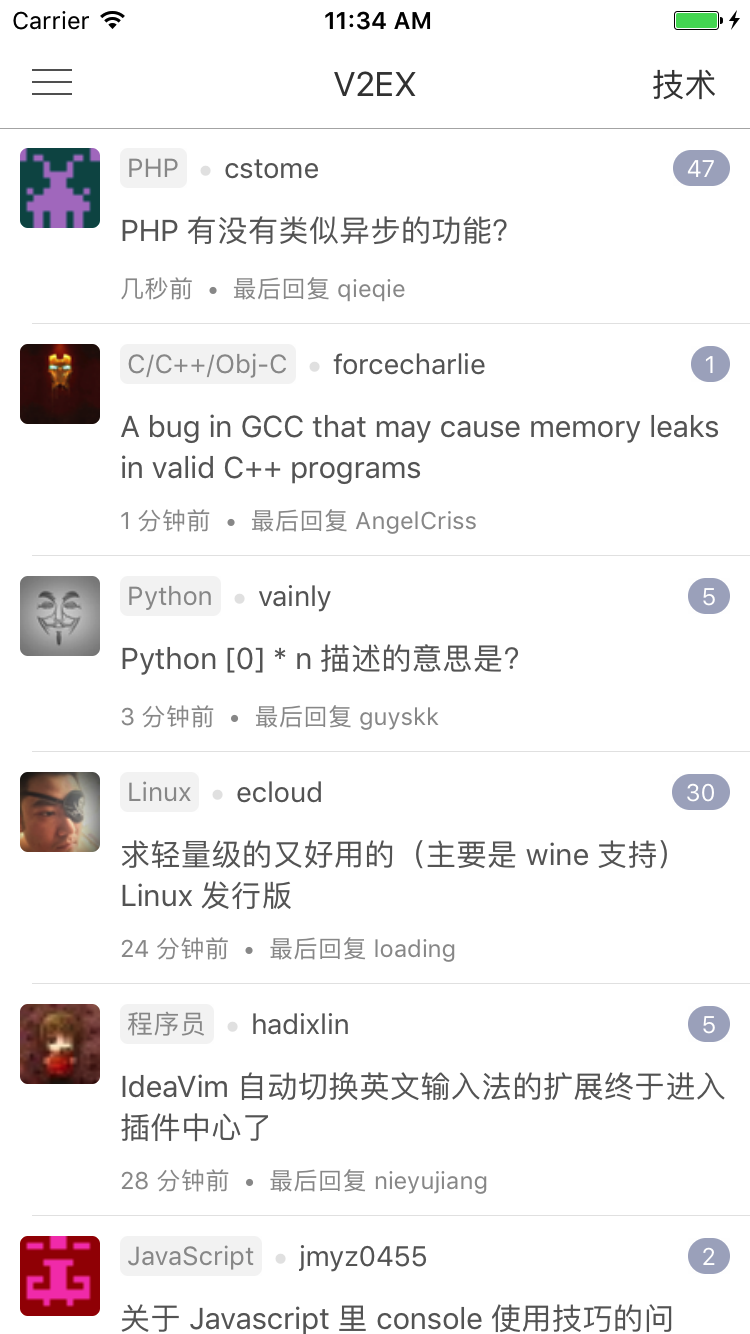Open the Javascript console 使用技巧 topic

397,1318
